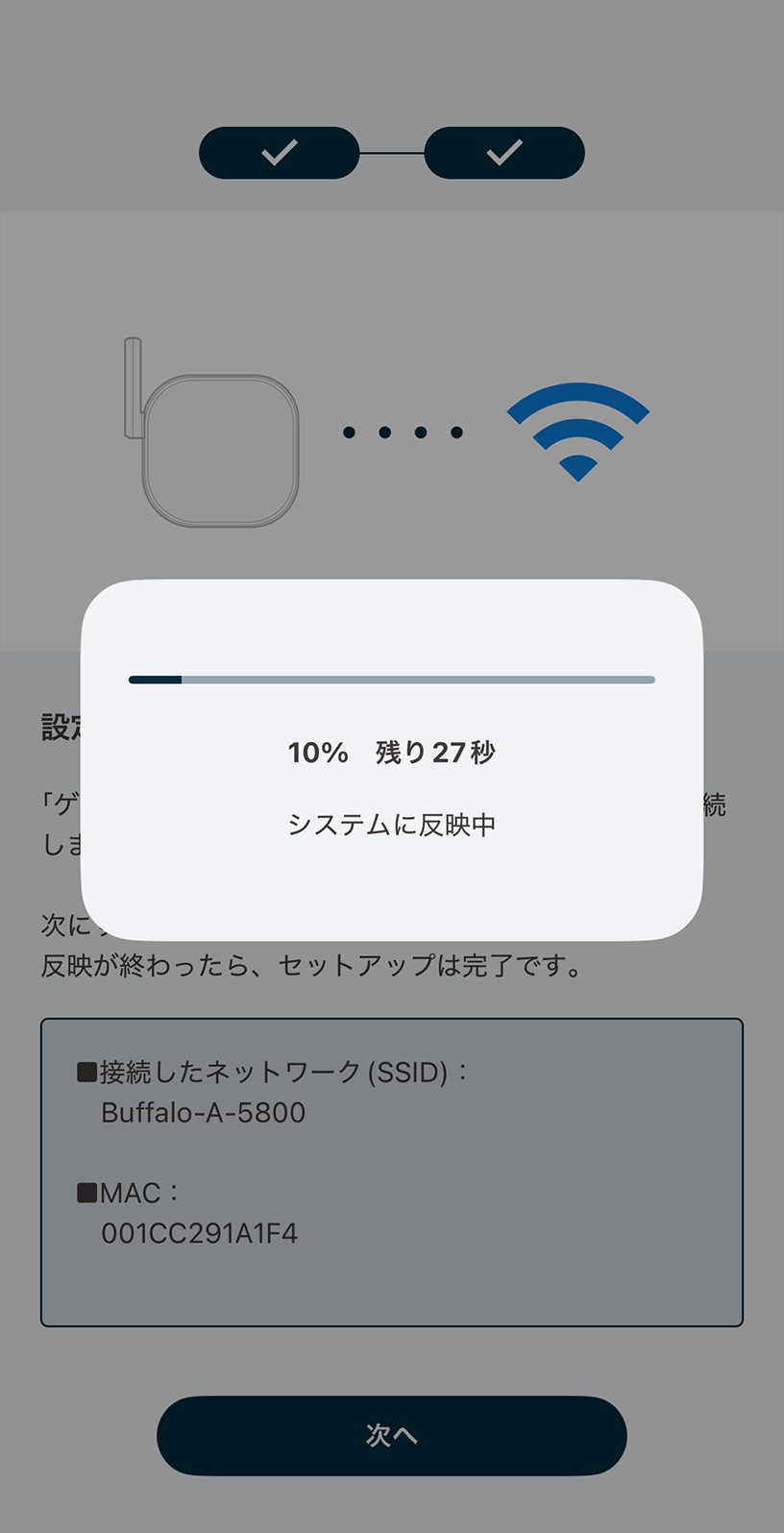The width and height of the screenshot is (784, 1533).
Task: Click the Buffalo-A-5800 SSID text
Action: coord(203,1112)
